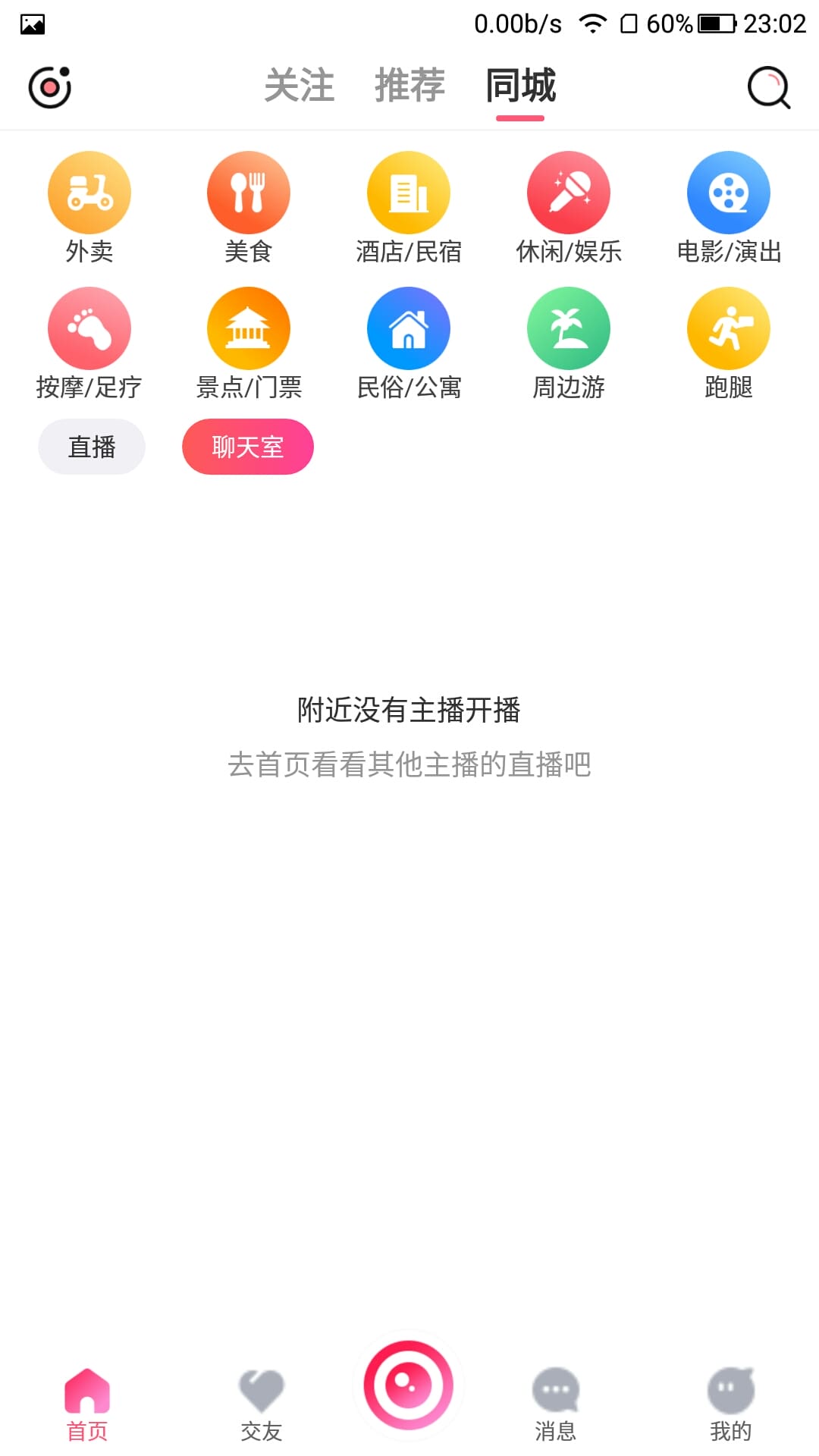Open the 消息 tab
Image resolution: width=819 pixels, height=1456 pixels.
pyautogui.click(x=556, y=1404)
